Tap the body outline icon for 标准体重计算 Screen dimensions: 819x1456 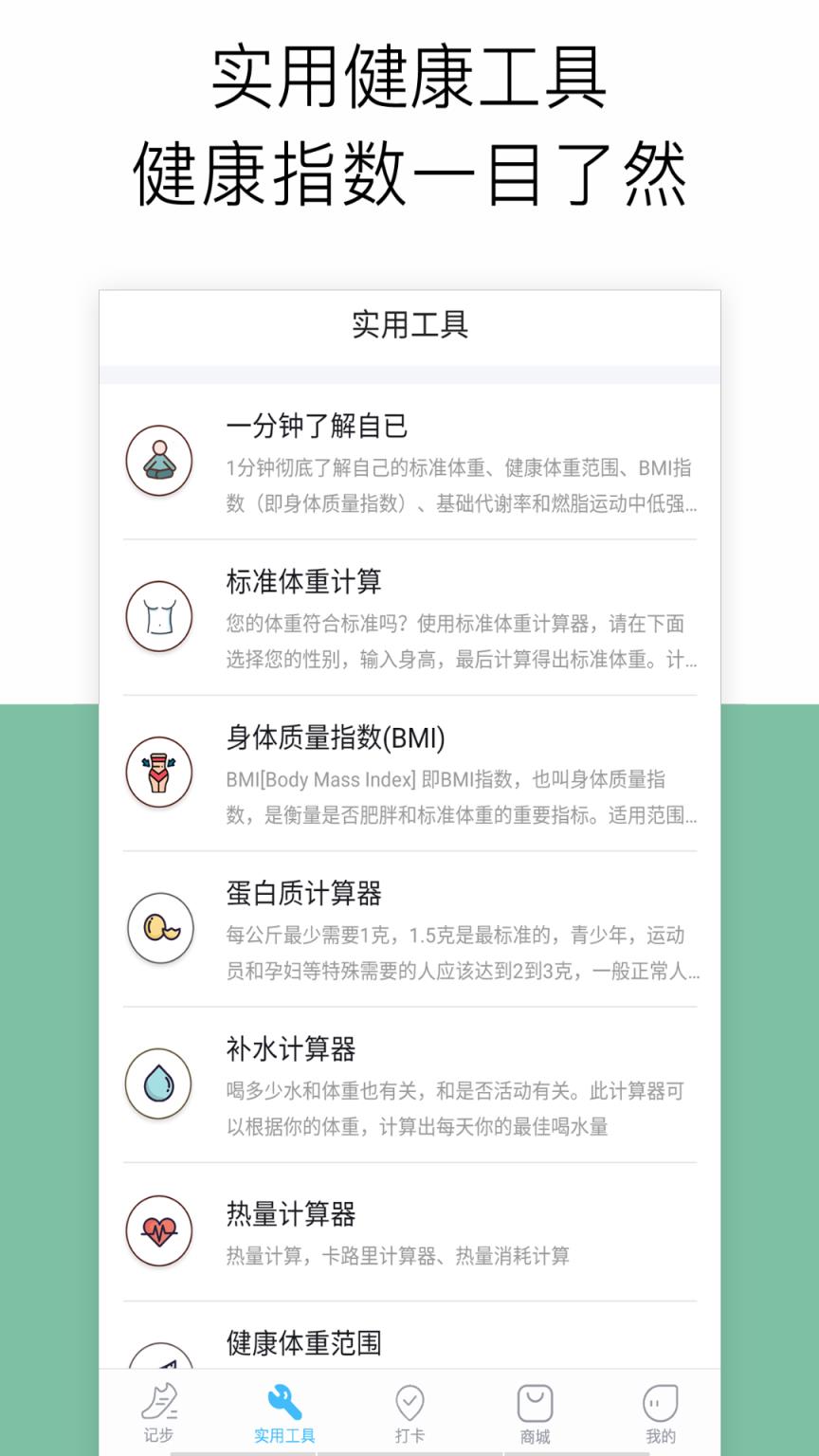point(159,616)
